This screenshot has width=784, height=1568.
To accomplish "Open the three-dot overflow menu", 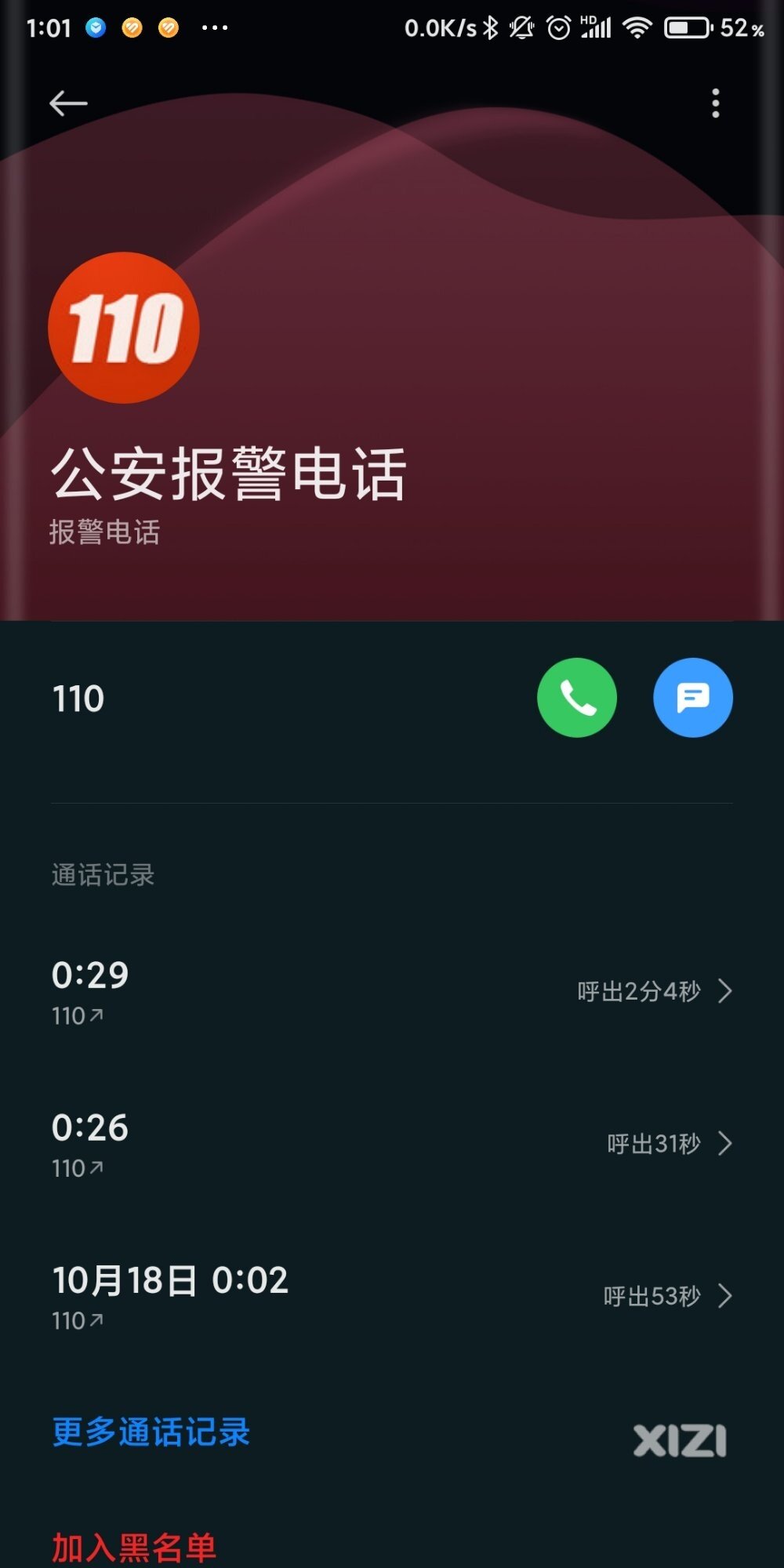I will 715,103.
